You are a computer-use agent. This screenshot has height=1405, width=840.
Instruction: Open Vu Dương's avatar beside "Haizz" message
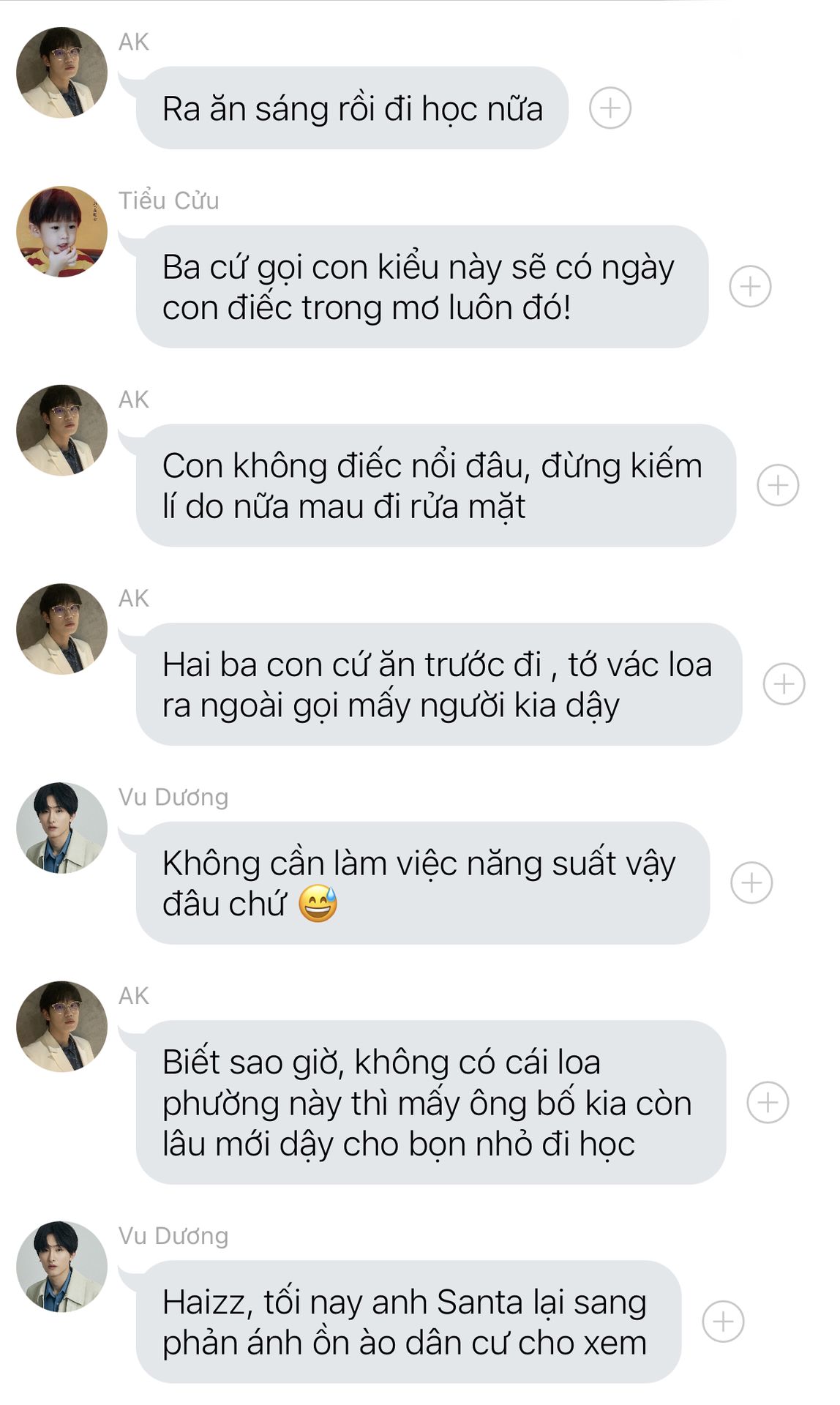(x=61, y=1266)
